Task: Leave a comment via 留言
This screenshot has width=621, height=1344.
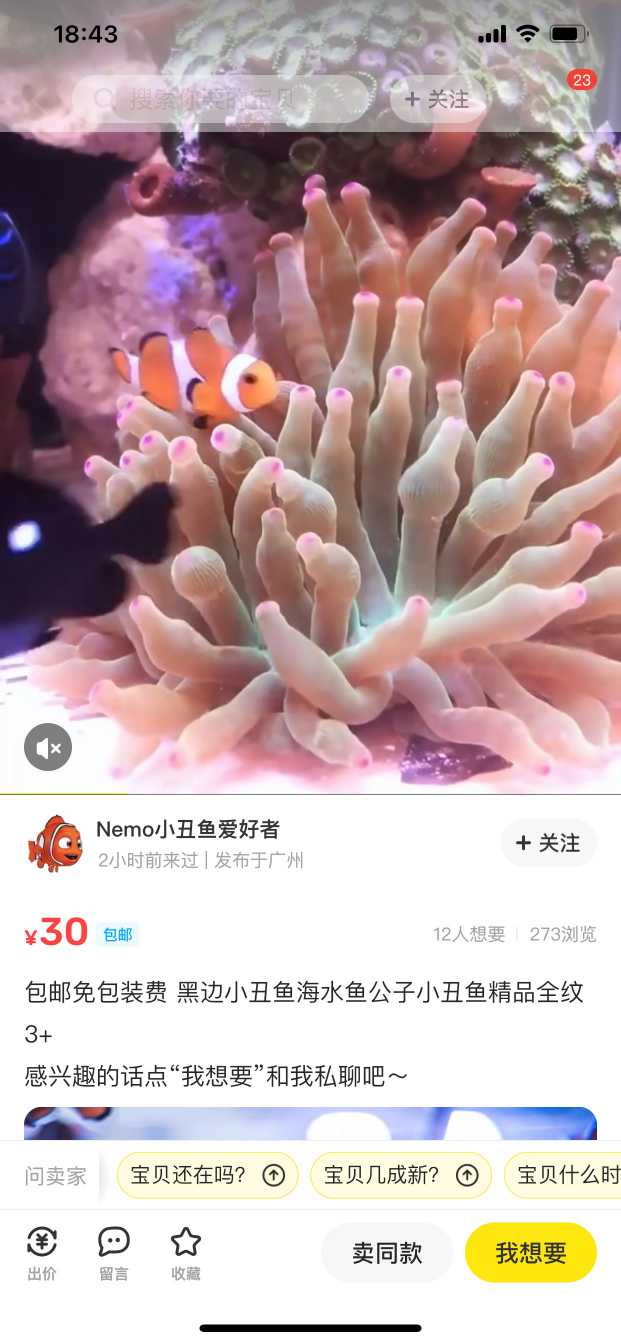Action: (114, 1253)
